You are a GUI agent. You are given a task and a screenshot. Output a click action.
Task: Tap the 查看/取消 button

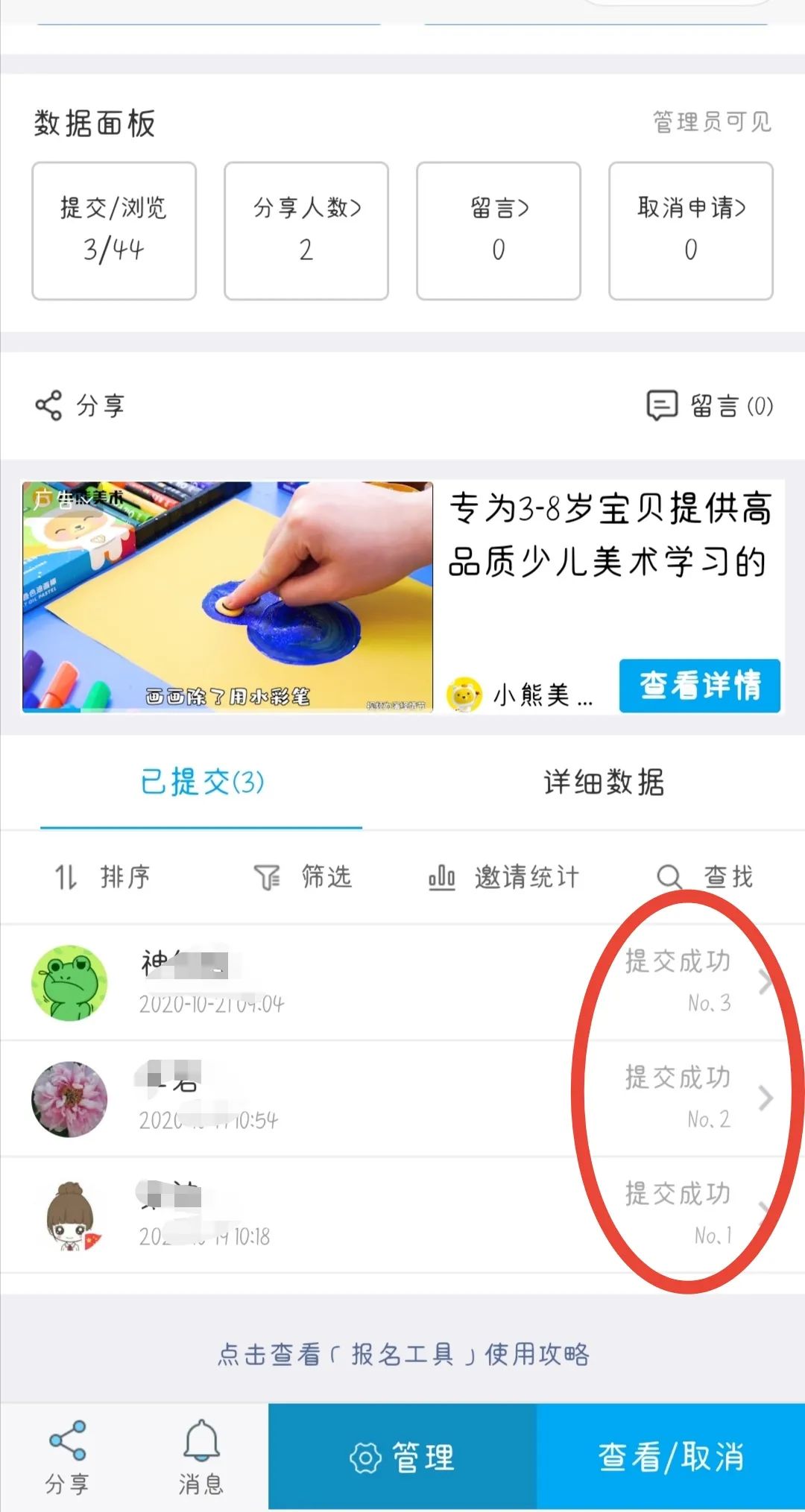point(671,1456)
